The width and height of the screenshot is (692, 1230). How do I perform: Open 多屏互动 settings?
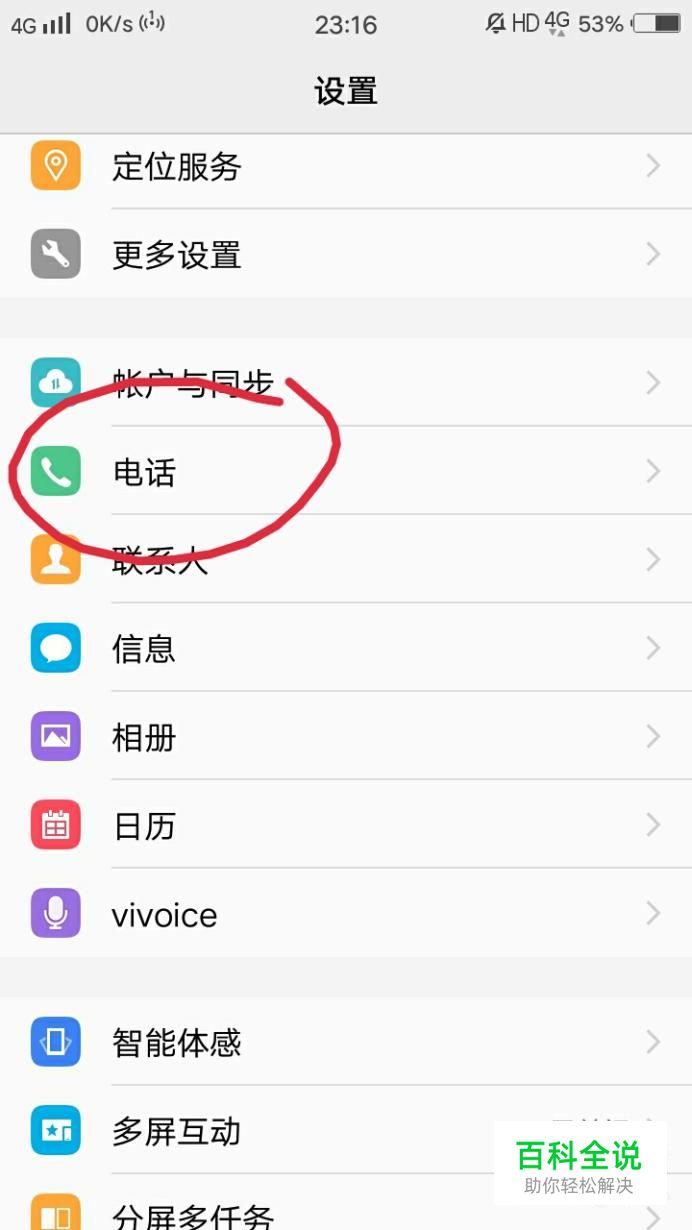click(300, 1131)
